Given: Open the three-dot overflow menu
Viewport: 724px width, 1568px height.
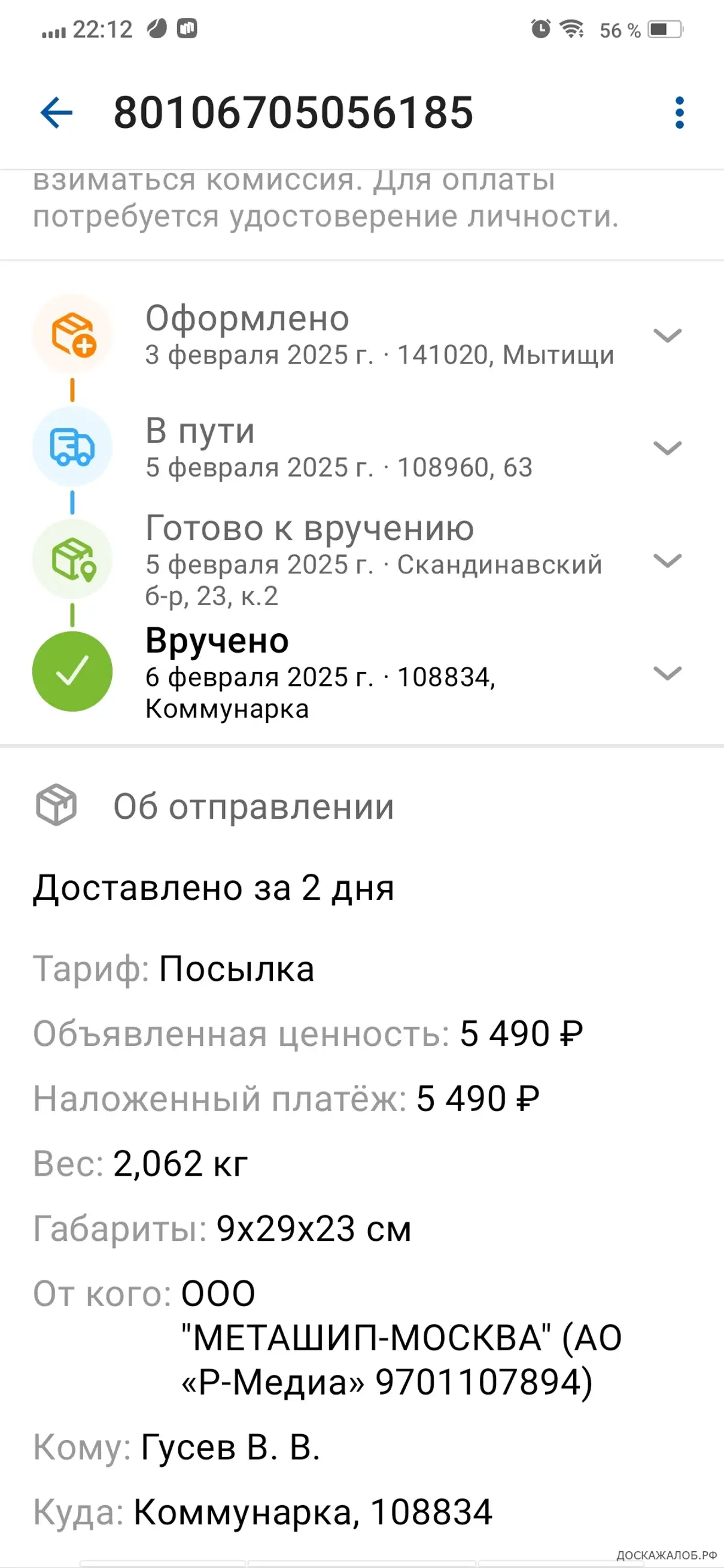Looking at the screenshot, I should [x=680, y=112].
